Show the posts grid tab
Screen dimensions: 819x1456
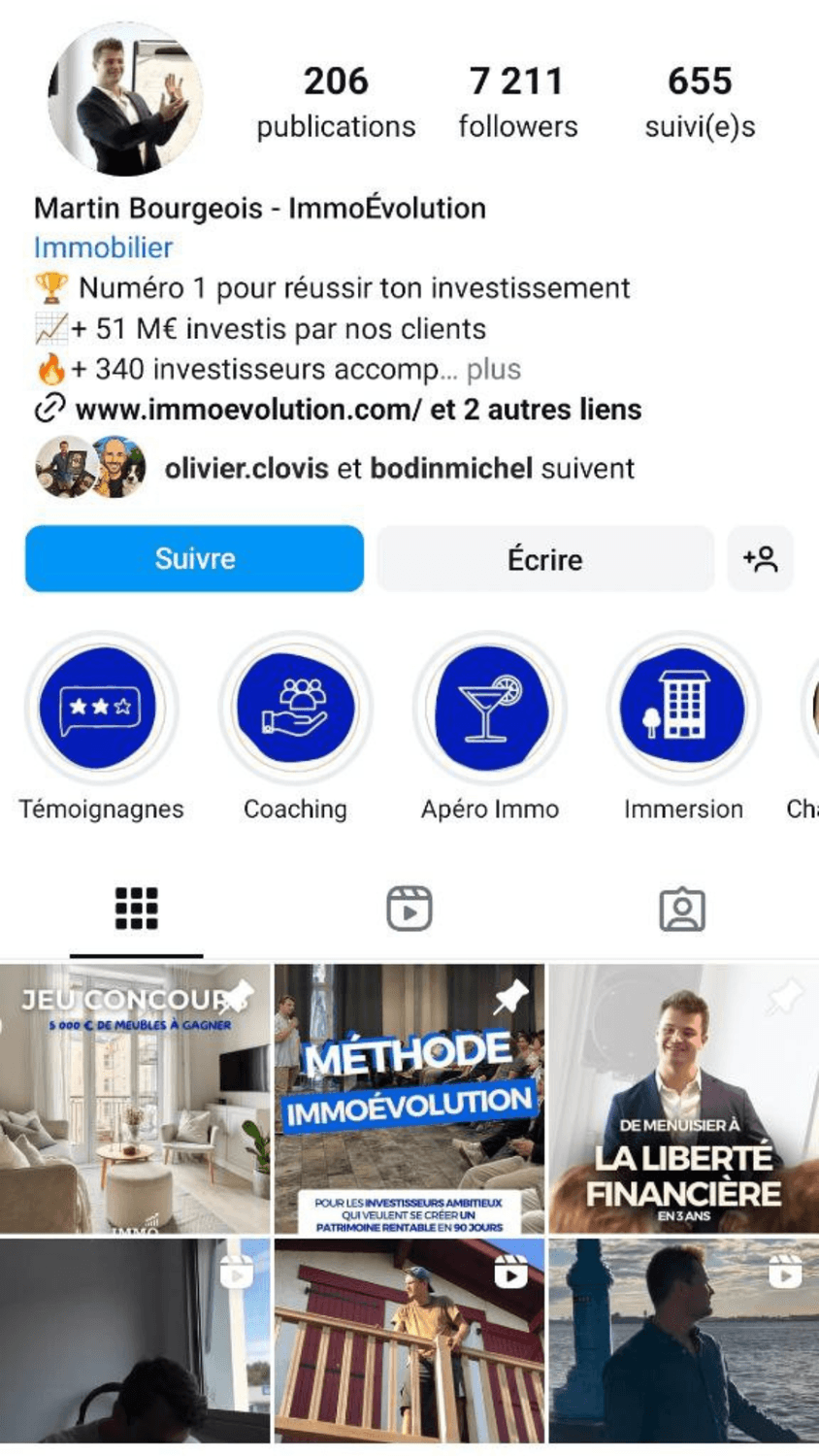[x=136, y=910]
